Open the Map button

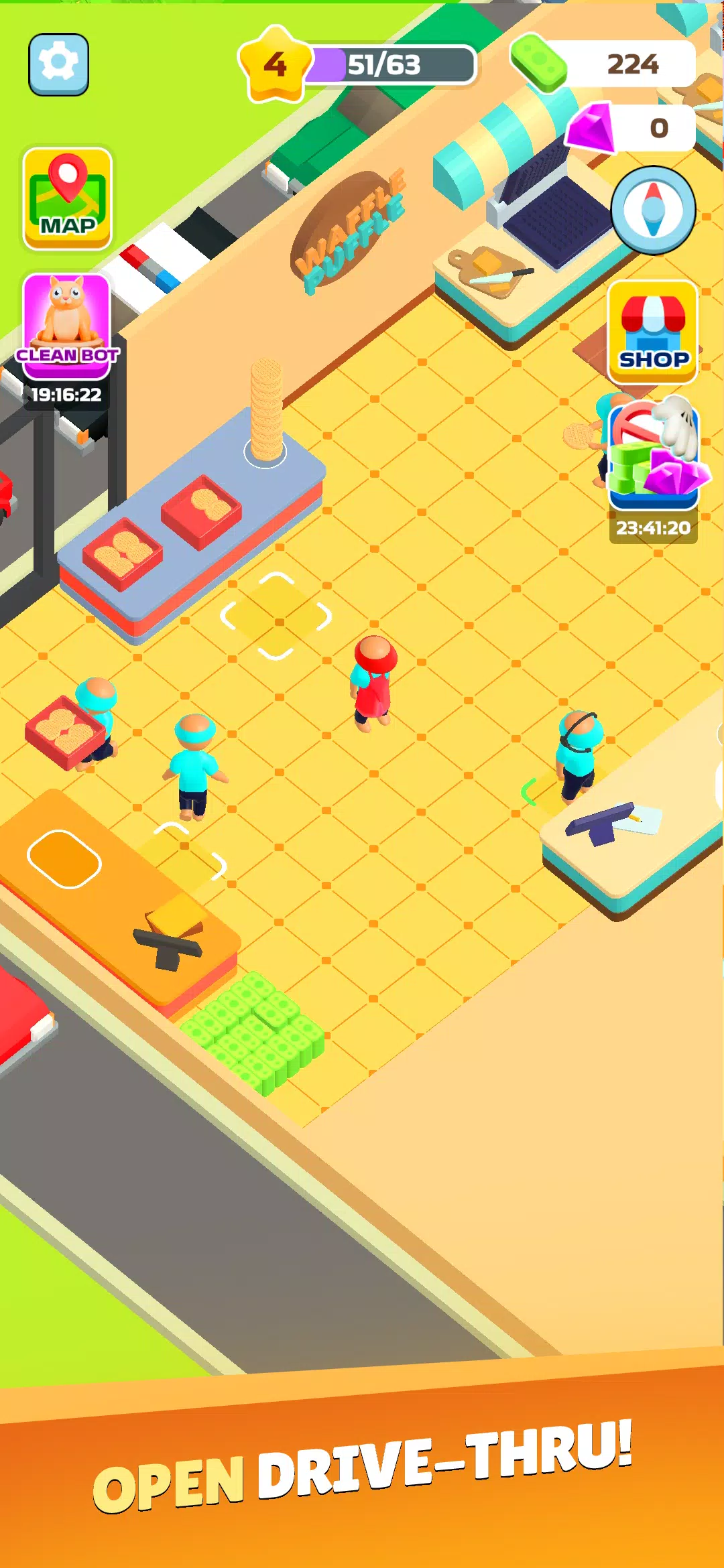point(67,199)
